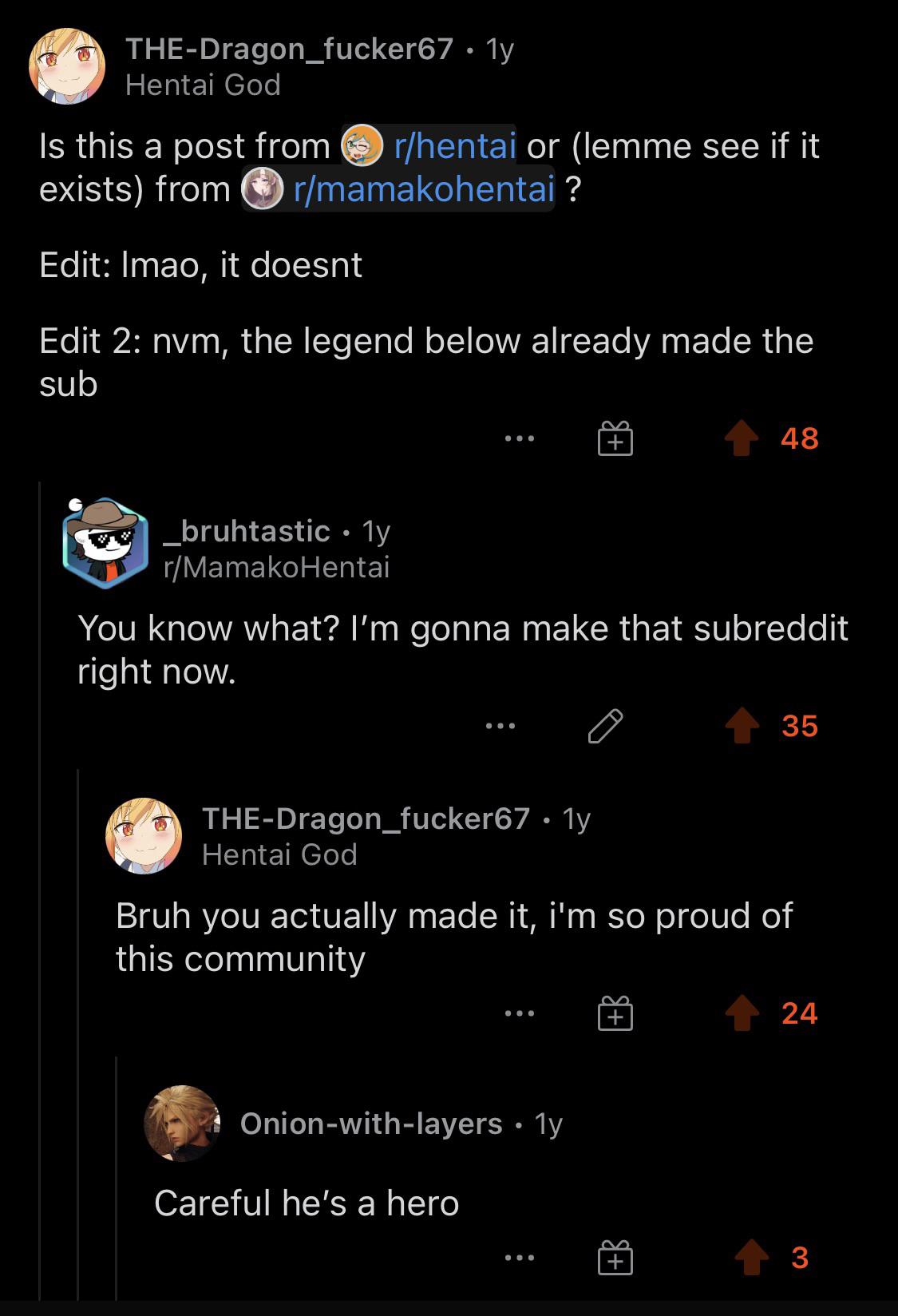The width and height of the screenshot is (898, 1316).
Task: Give award to the 48-upvote comment
Action: (x=615, y=439)
